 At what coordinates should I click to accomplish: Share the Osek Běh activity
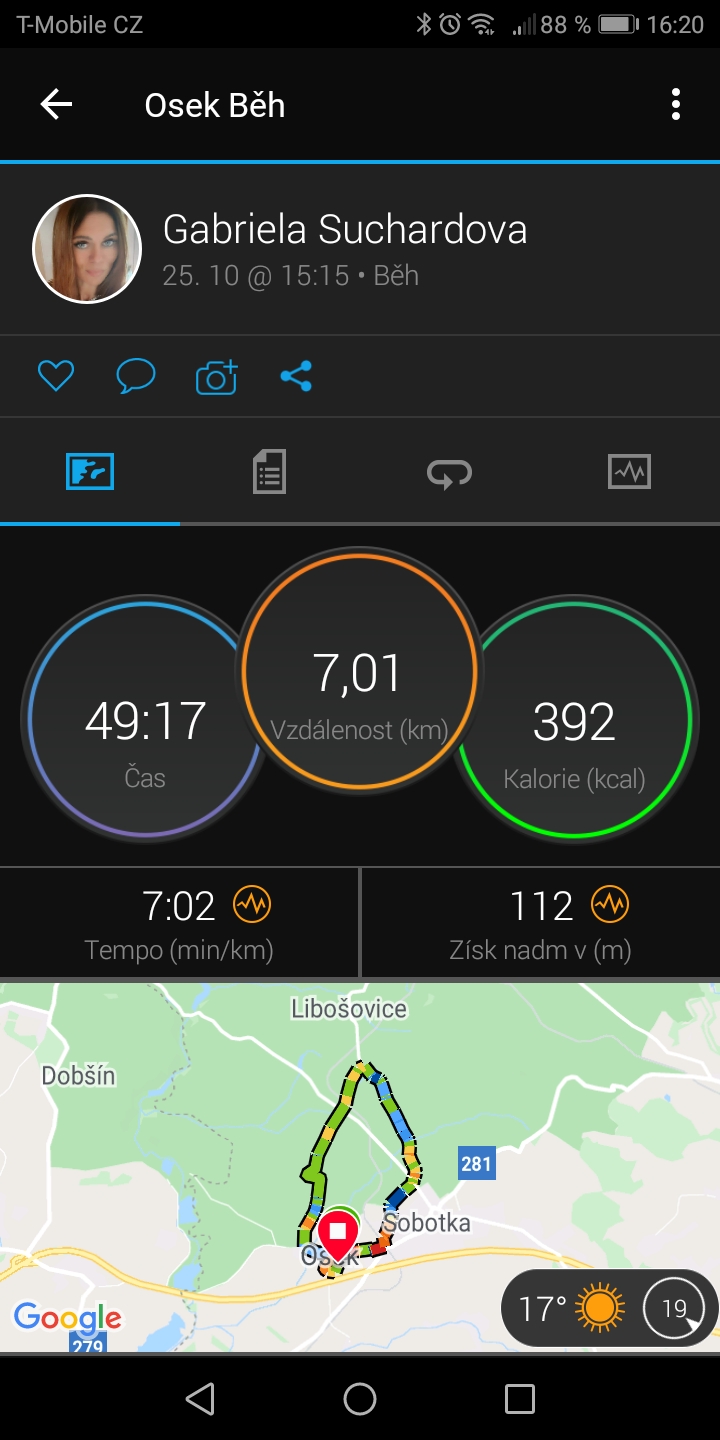[x=296, y=376]
